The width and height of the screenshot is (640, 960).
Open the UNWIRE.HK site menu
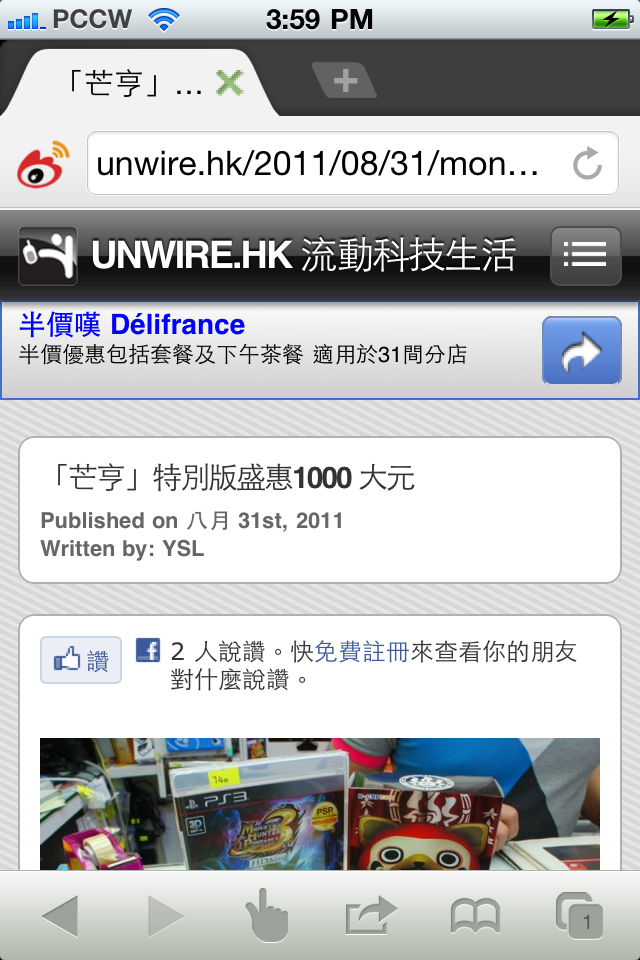pos(585,256)
